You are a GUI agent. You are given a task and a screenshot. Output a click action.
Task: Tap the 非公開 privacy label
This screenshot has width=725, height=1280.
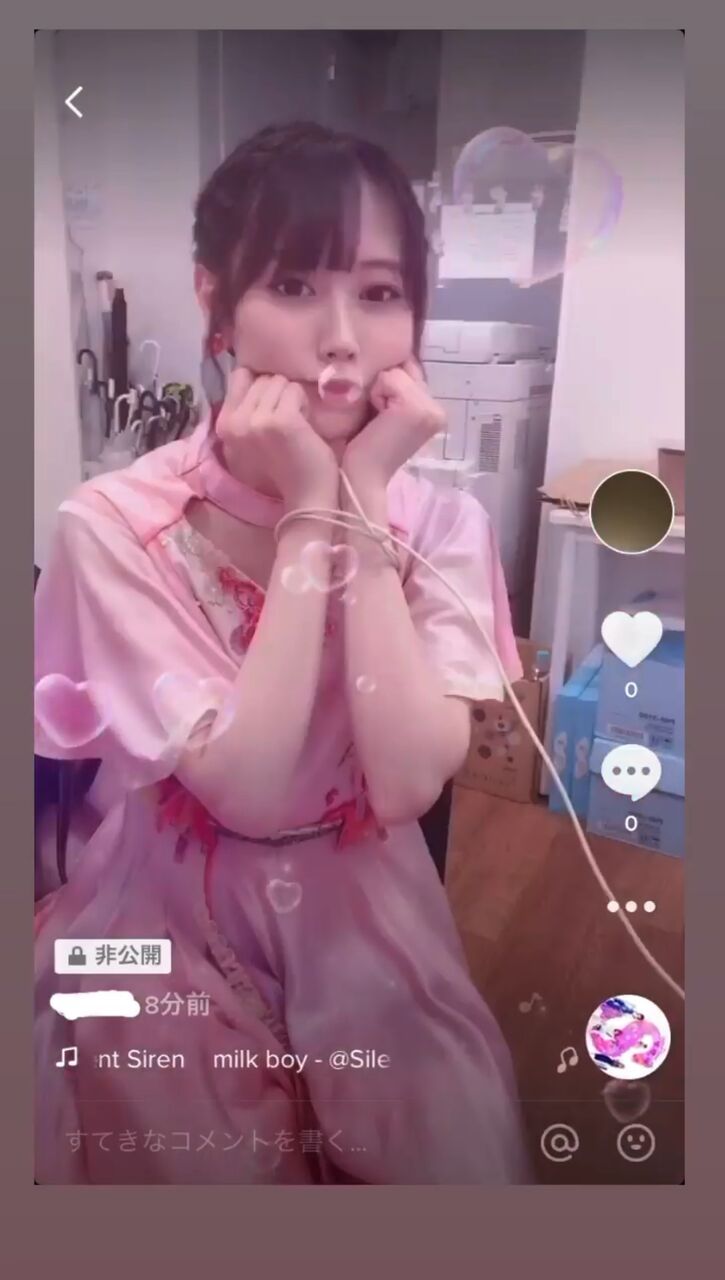click(113, 956)
